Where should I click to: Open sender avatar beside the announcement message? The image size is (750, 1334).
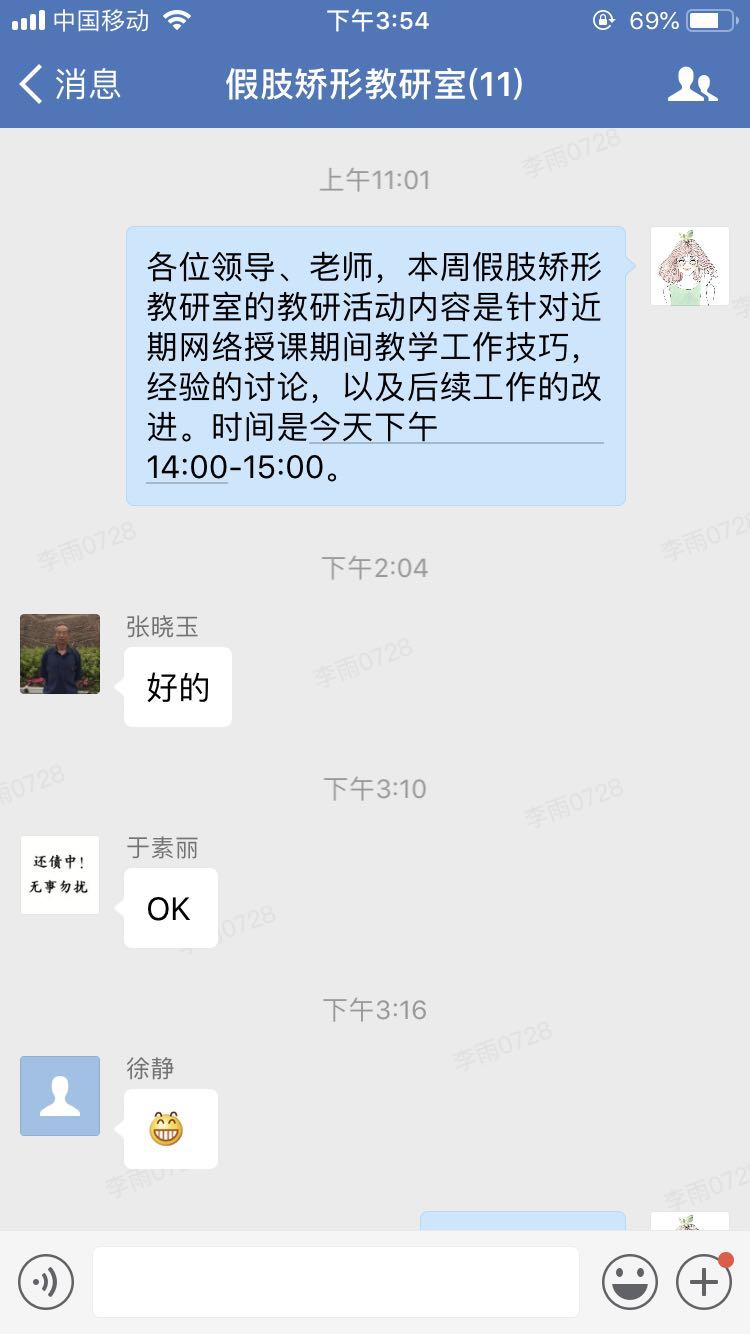coord(690,266)
